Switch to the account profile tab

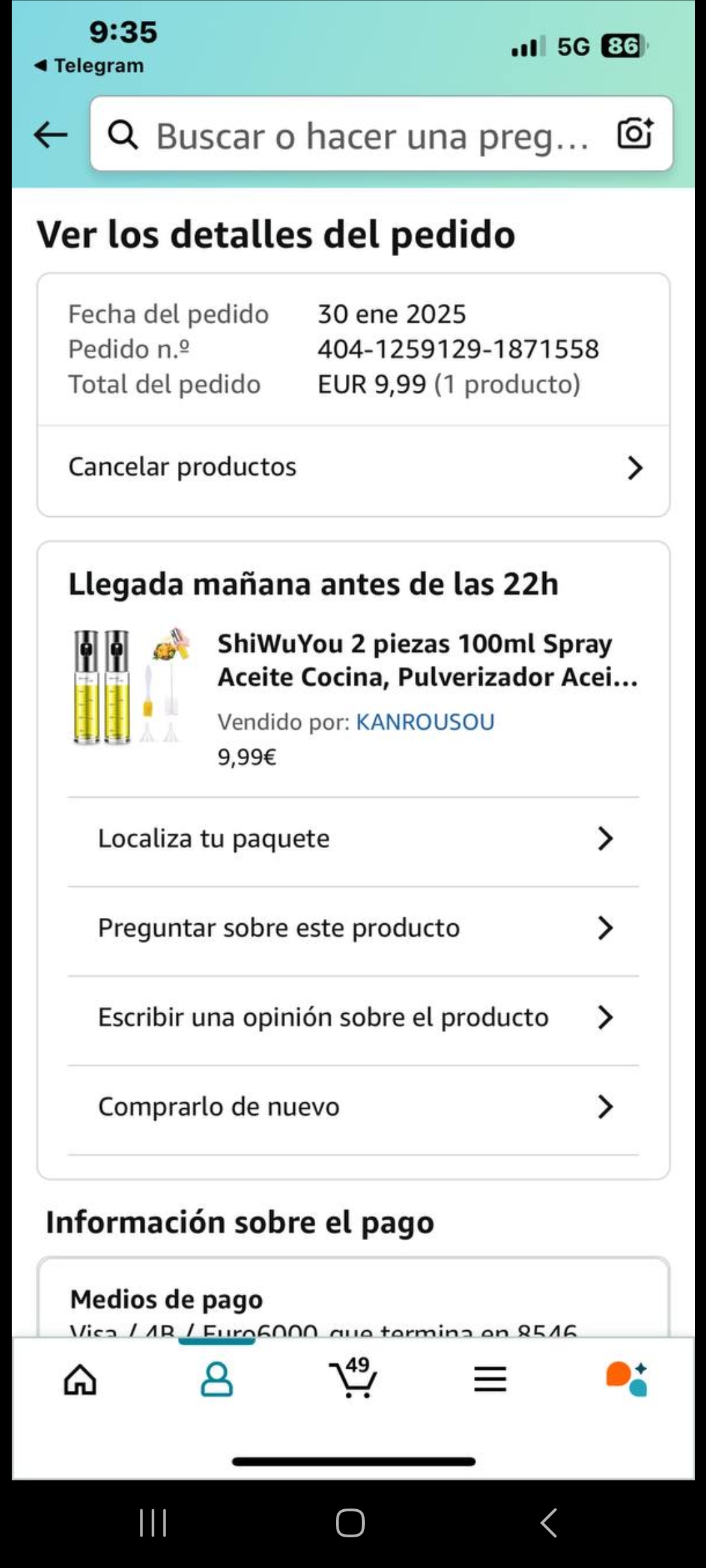click(216, 1379)
